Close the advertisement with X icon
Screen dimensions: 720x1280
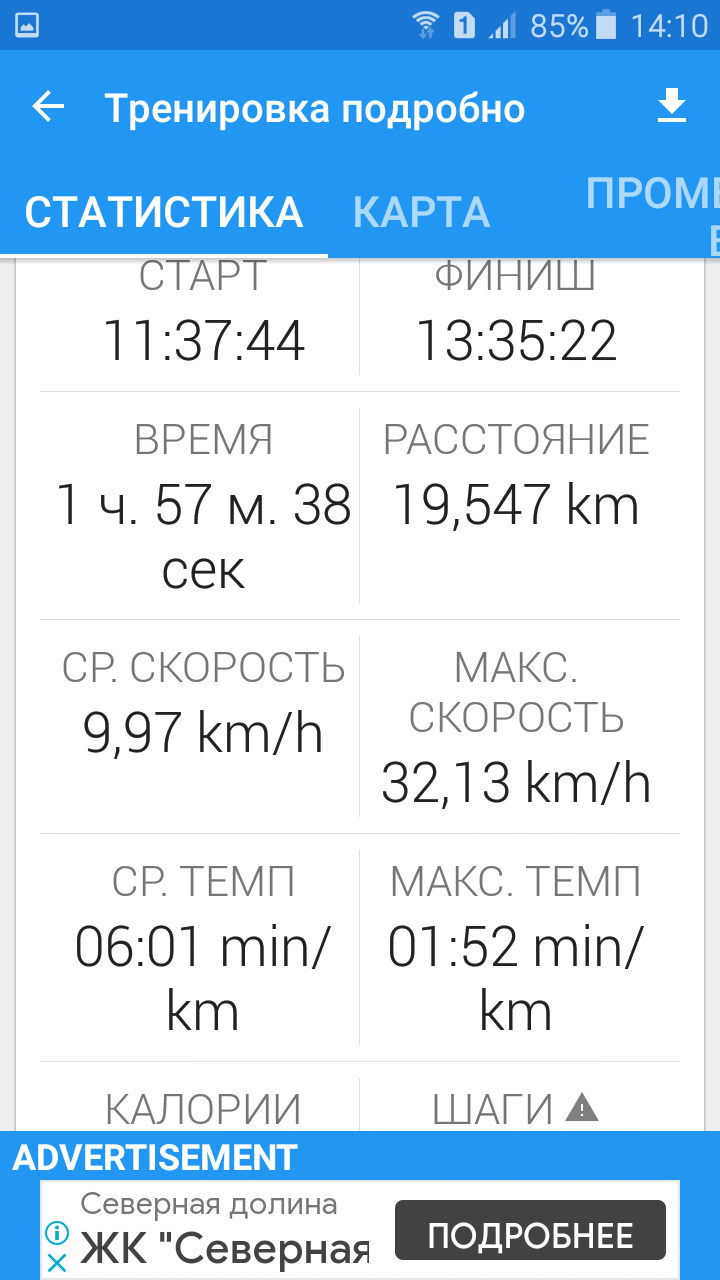click(58, 1263)
